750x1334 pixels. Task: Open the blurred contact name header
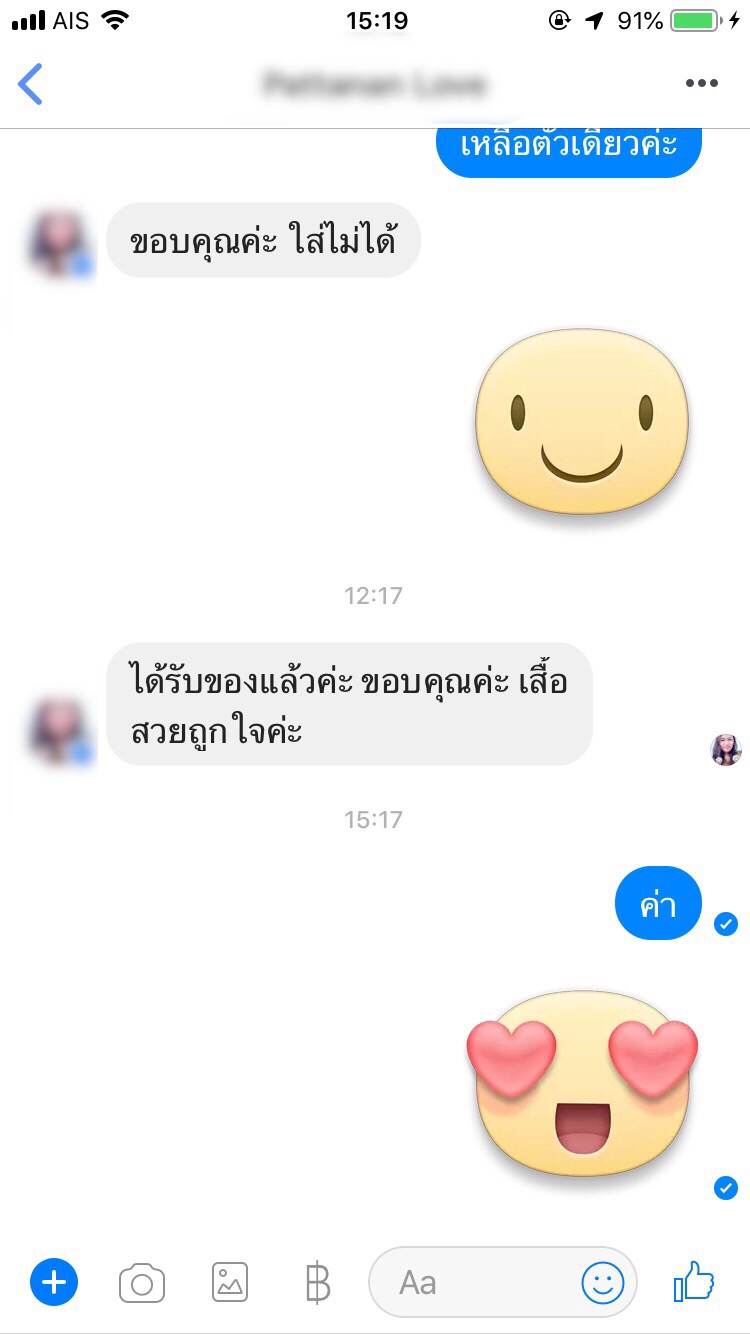click(x=374, y=85)
